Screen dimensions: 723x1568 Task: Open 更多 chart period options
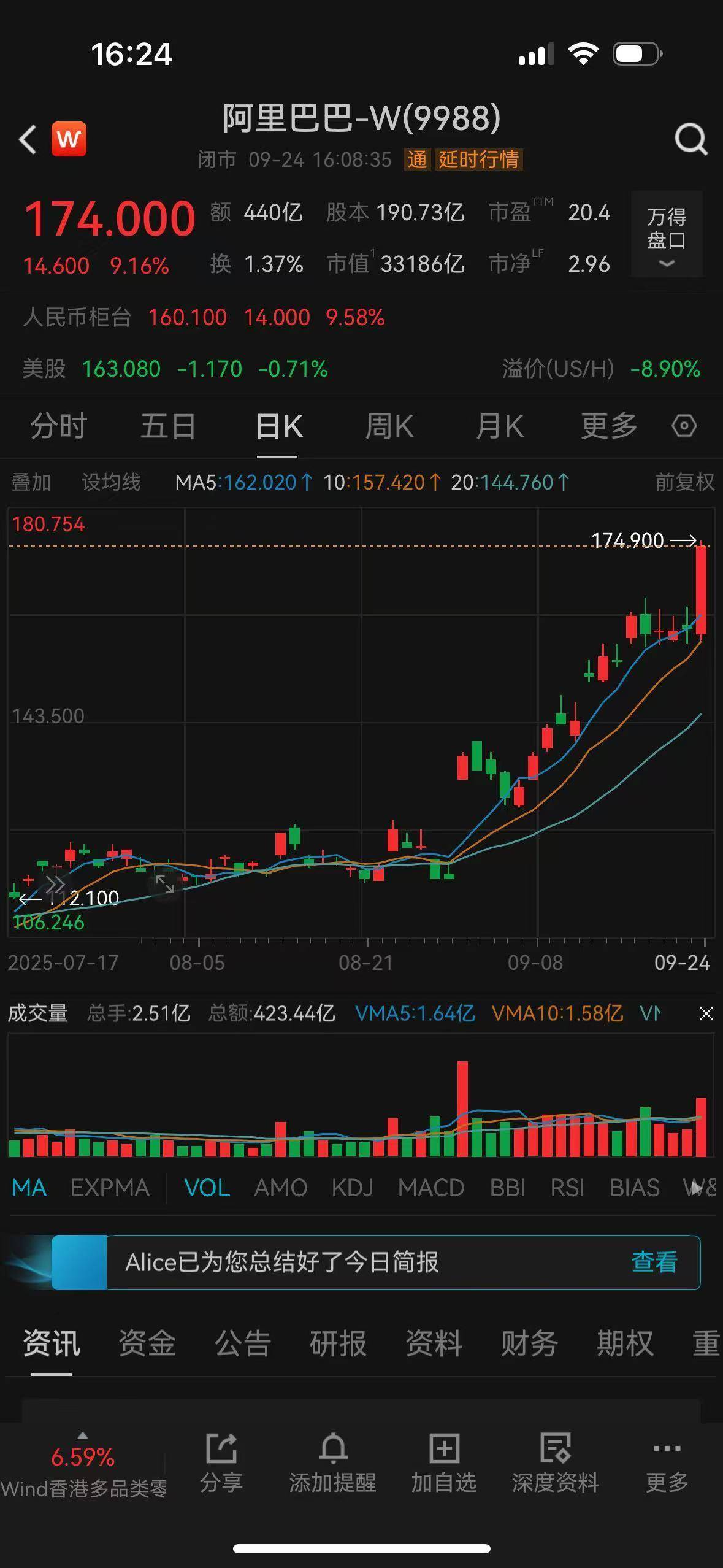click(x=609, y=426)
